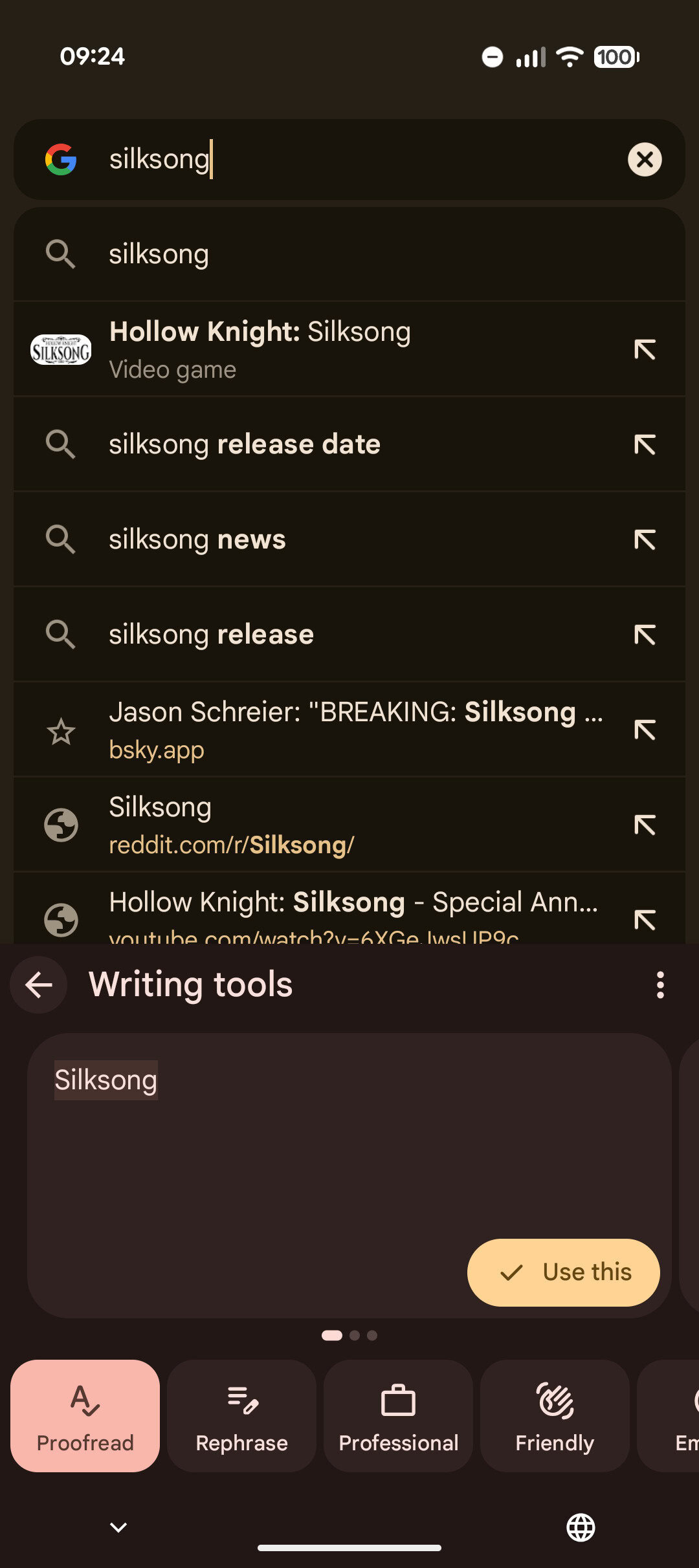699x1568 pixels.
Task: Apply the proofread text with Use this
Action: 563,1272
